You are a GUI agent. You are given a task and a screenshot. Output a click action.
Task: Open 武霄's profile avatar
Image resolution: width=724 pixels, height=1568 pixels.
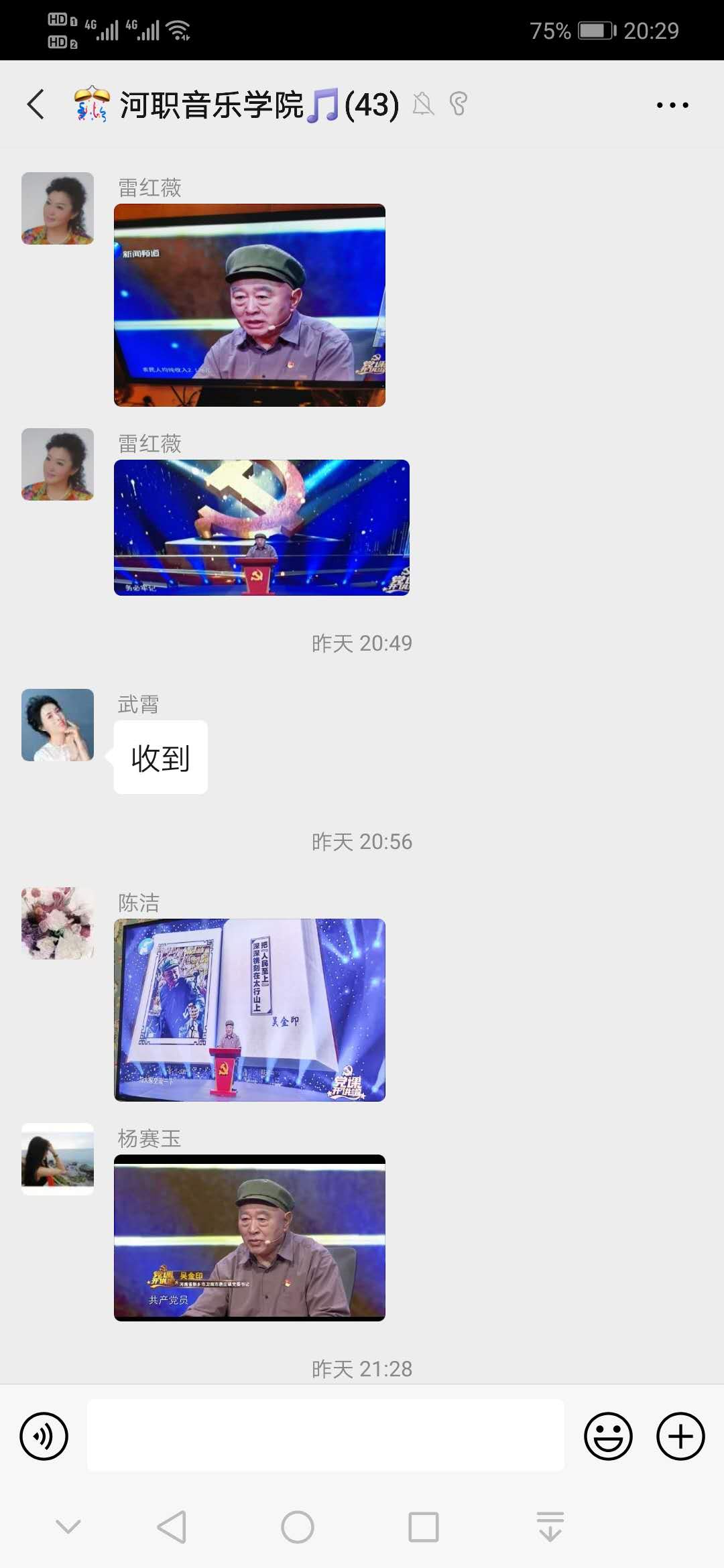(x=58, y=725)
